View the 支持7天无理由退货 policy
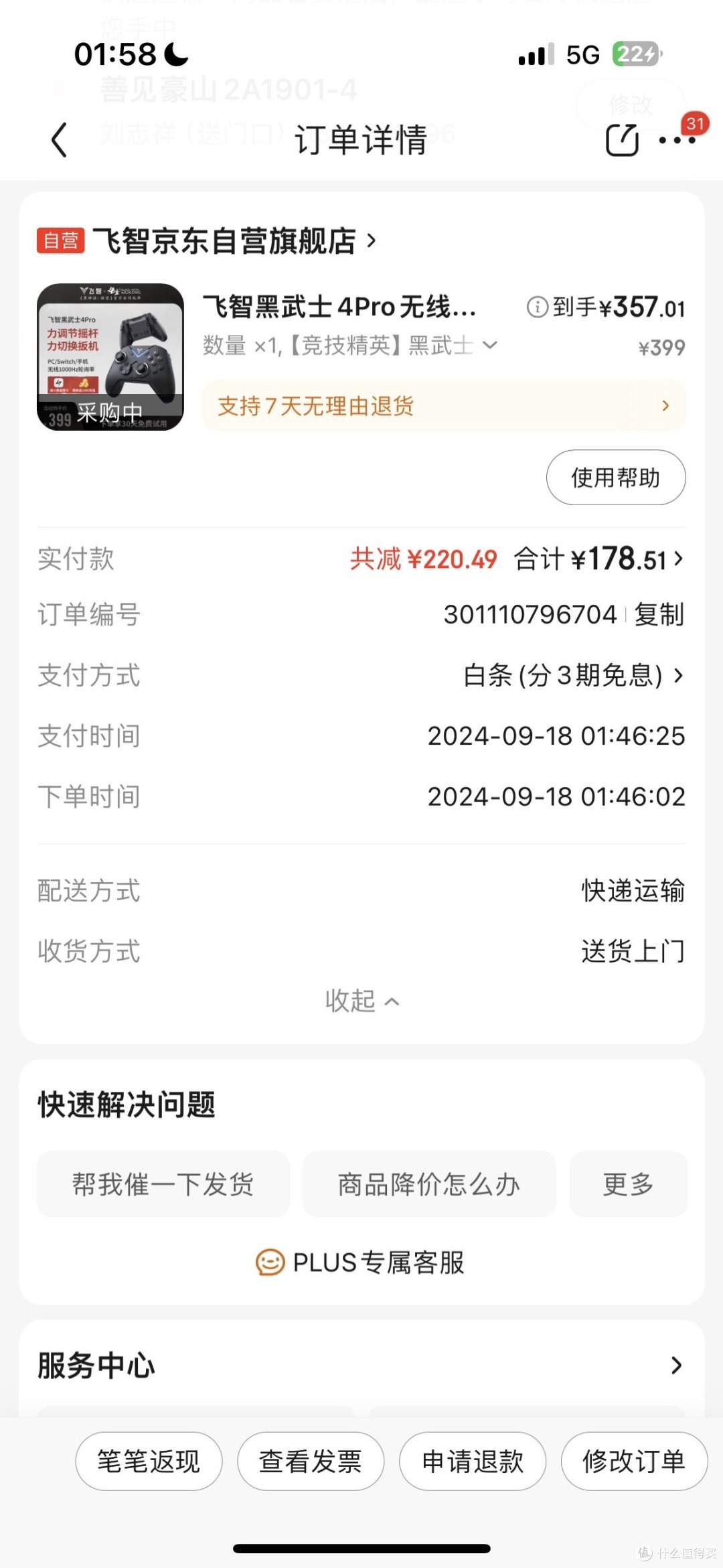Image resolution: width=723 pixels, height=1568 pixels. click(x=442, y=406)
